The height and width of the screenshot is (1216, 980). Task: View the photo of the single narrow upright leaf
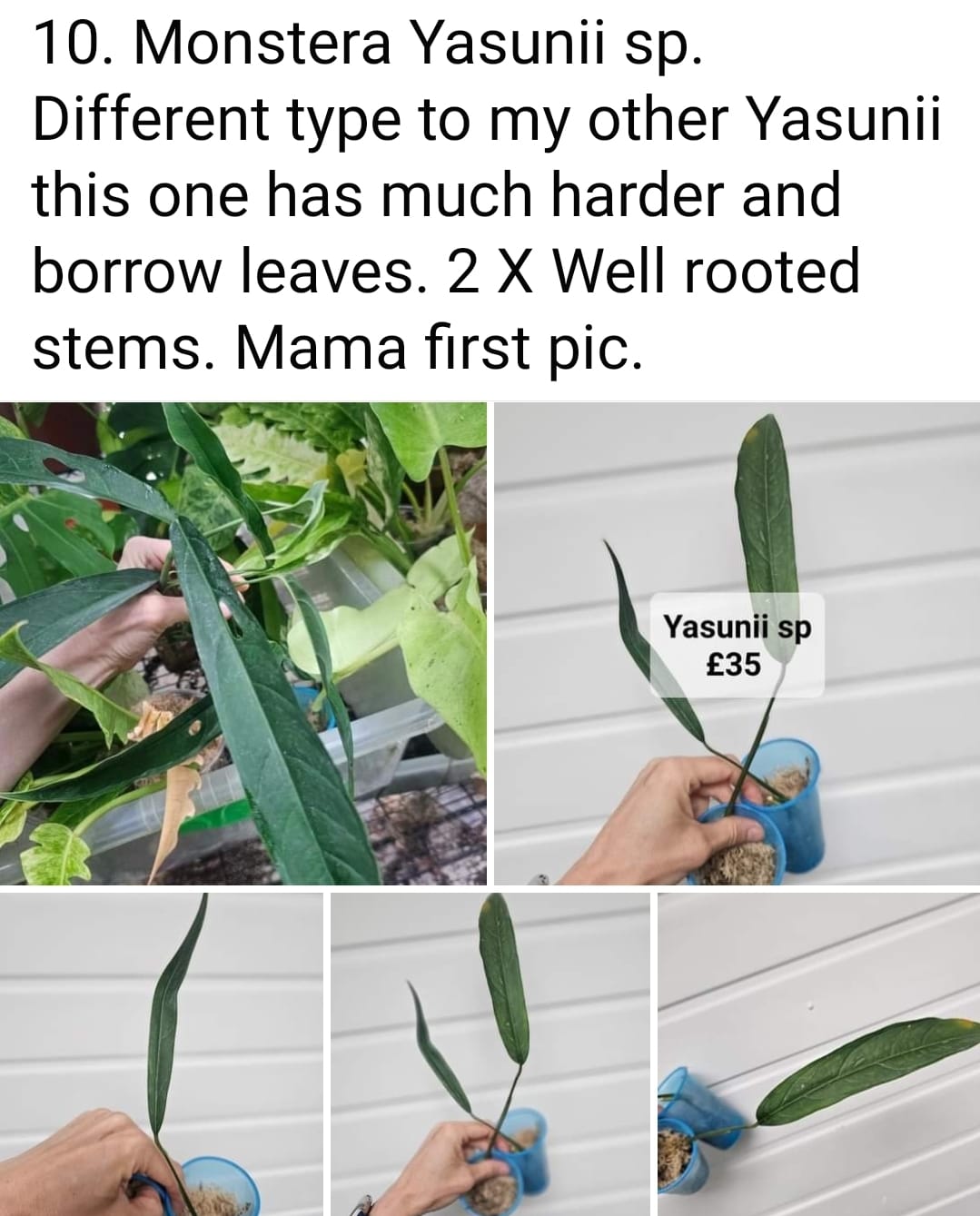161,1053
